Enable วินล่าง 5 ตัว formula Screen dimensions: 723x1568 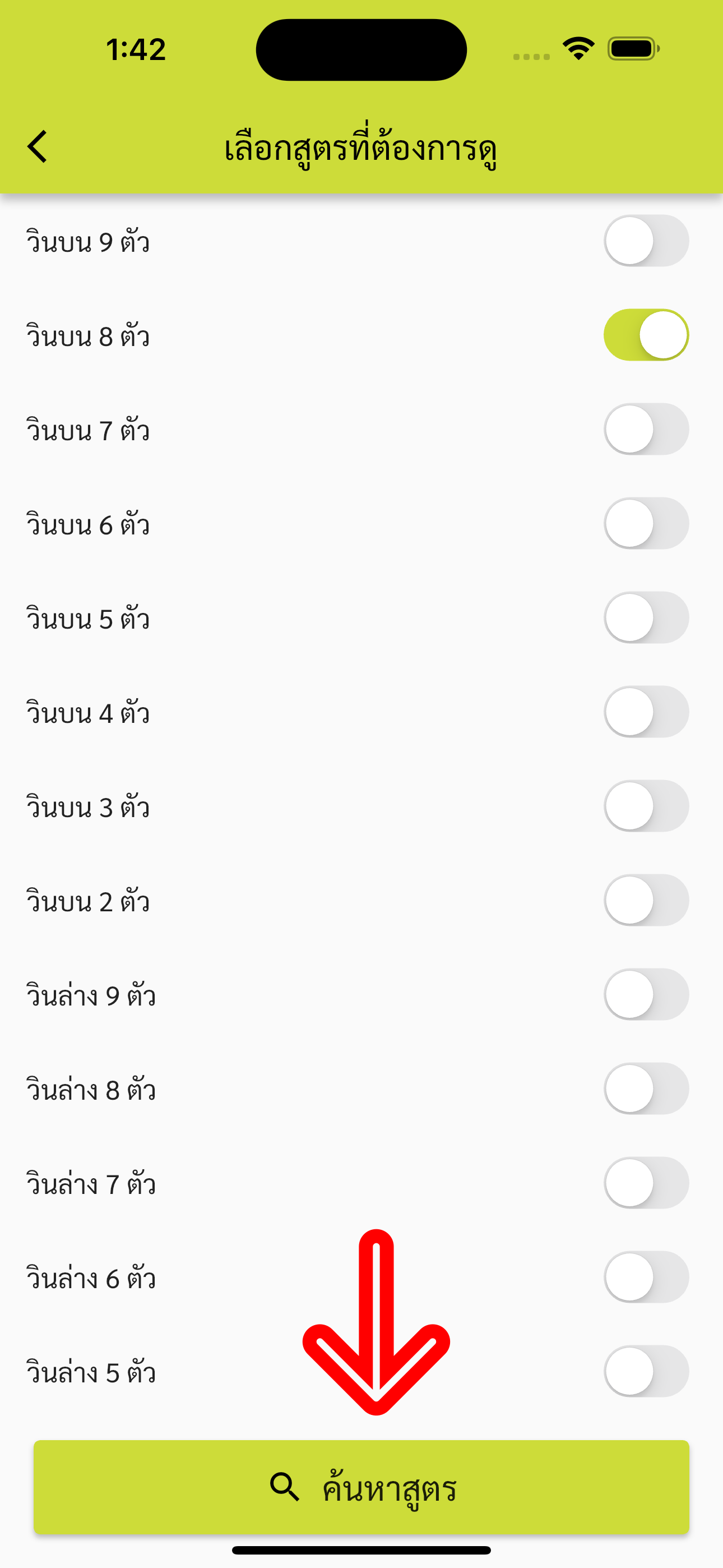tap(646, 1371)
